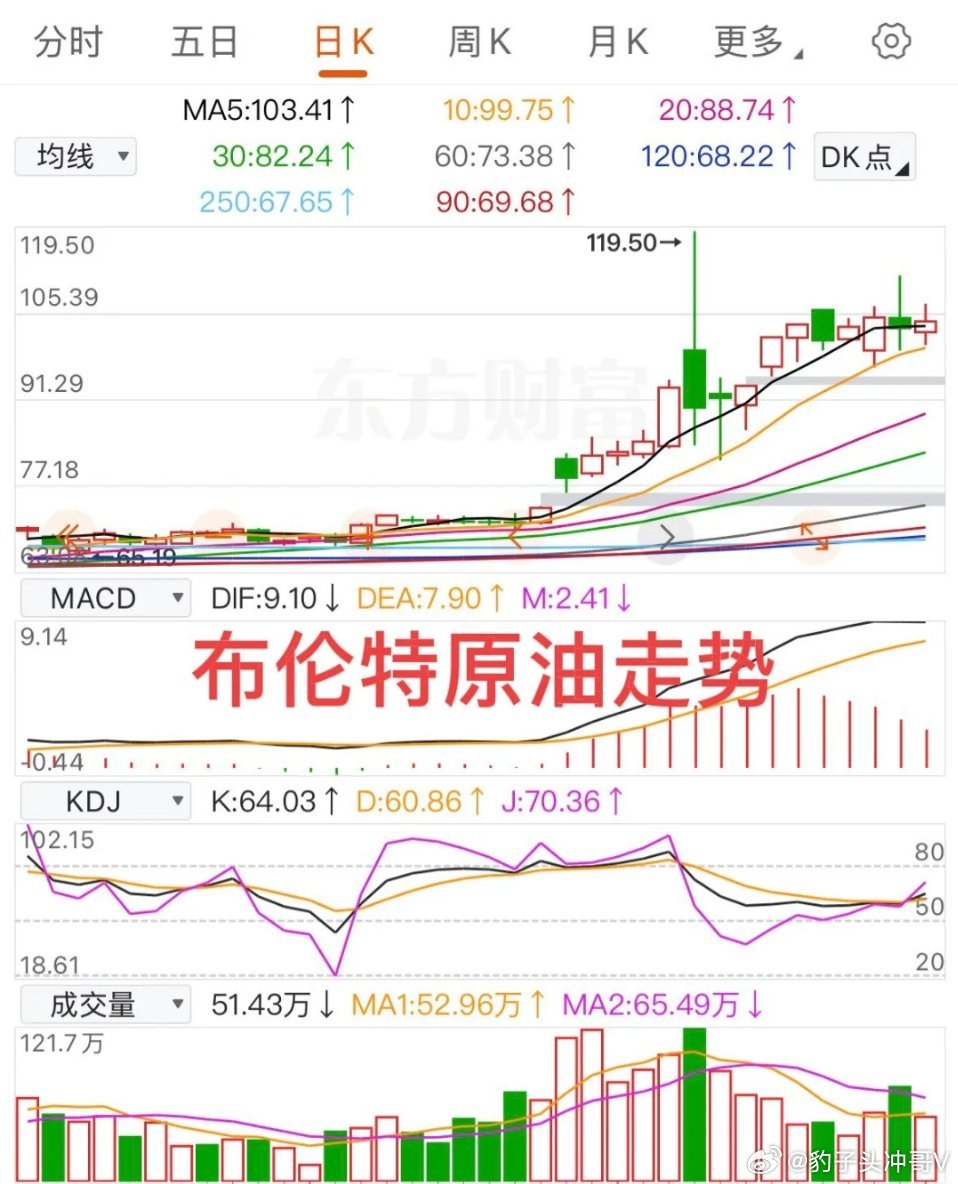
Task: Open the 成交量 indicator dropdown
Action: [105, 1004]
